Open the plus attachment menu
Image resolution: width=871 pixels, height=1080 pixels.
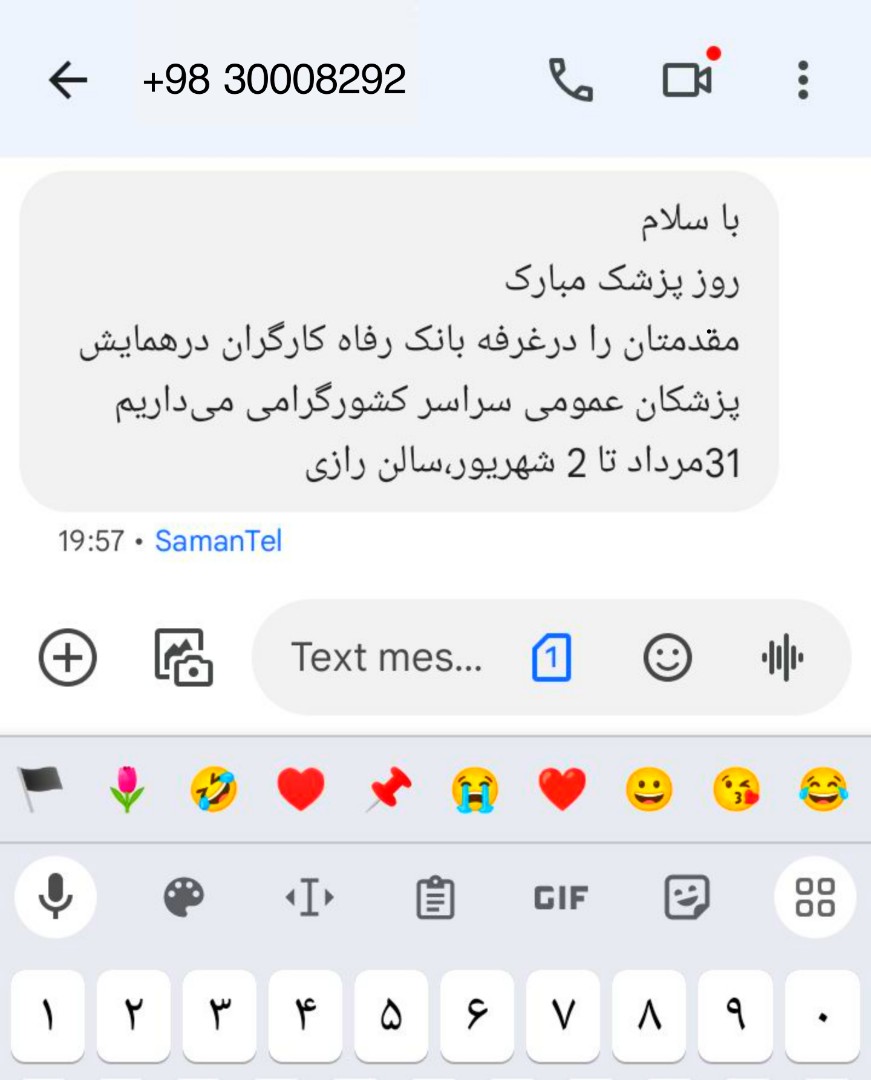67,657
